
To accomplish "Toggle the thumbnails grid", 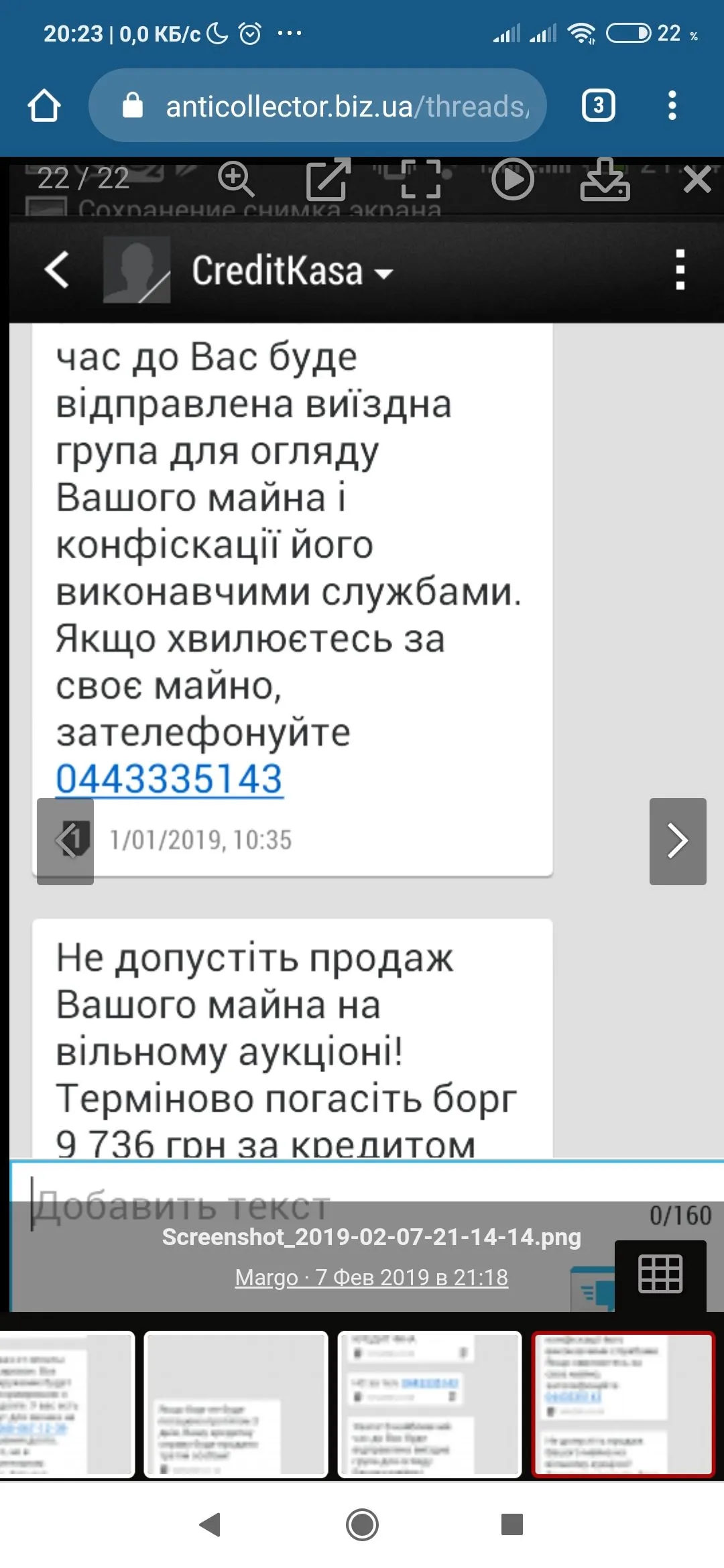I will [x=660, y=1274].
